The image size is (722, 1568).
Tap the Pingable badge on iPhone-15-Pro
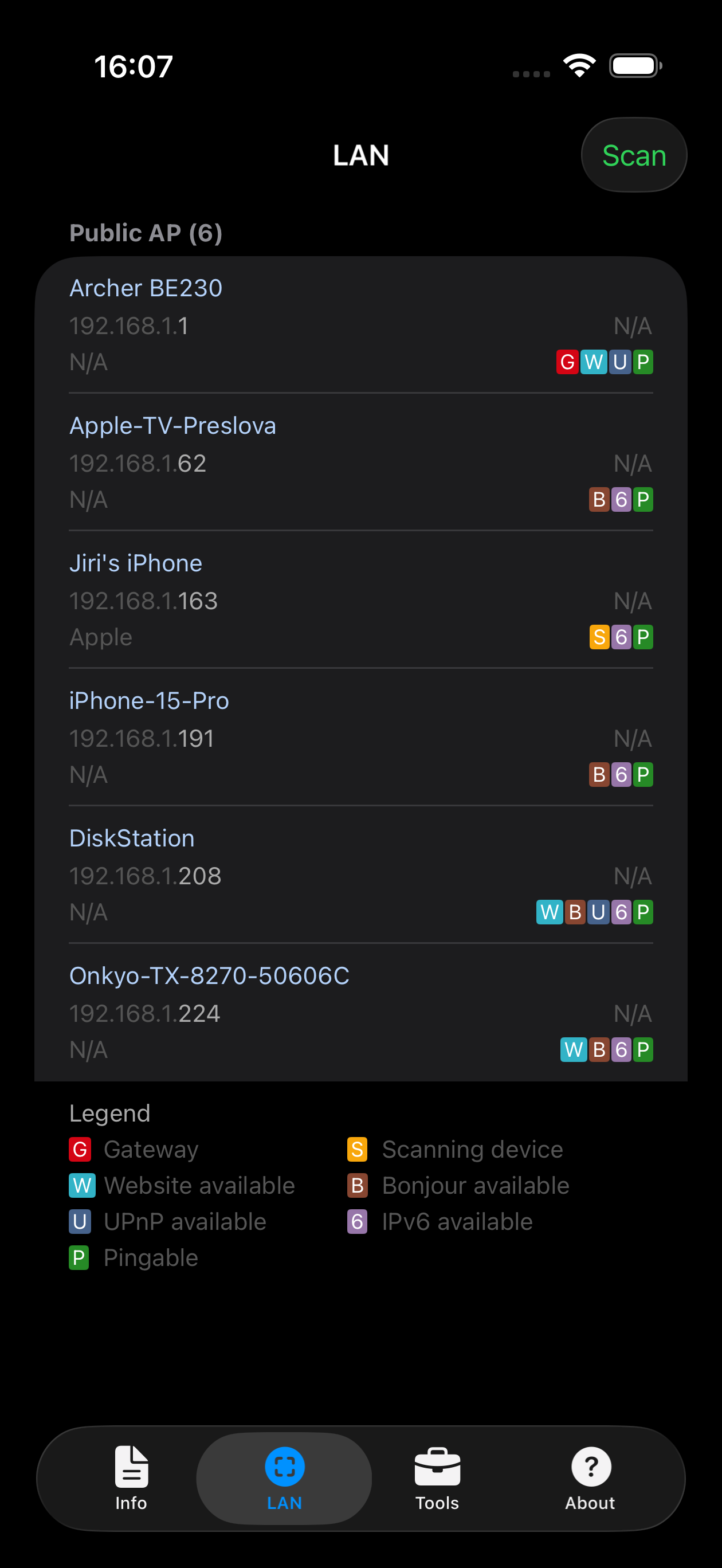tap(643, 774)
